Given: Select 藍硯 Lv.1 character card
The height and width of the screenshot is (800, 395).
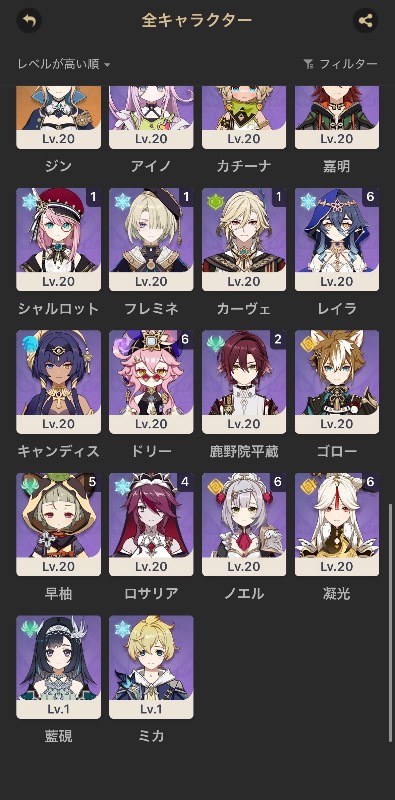Looking at the screenshot, I should pyautogui.click(x=59, y=667).
